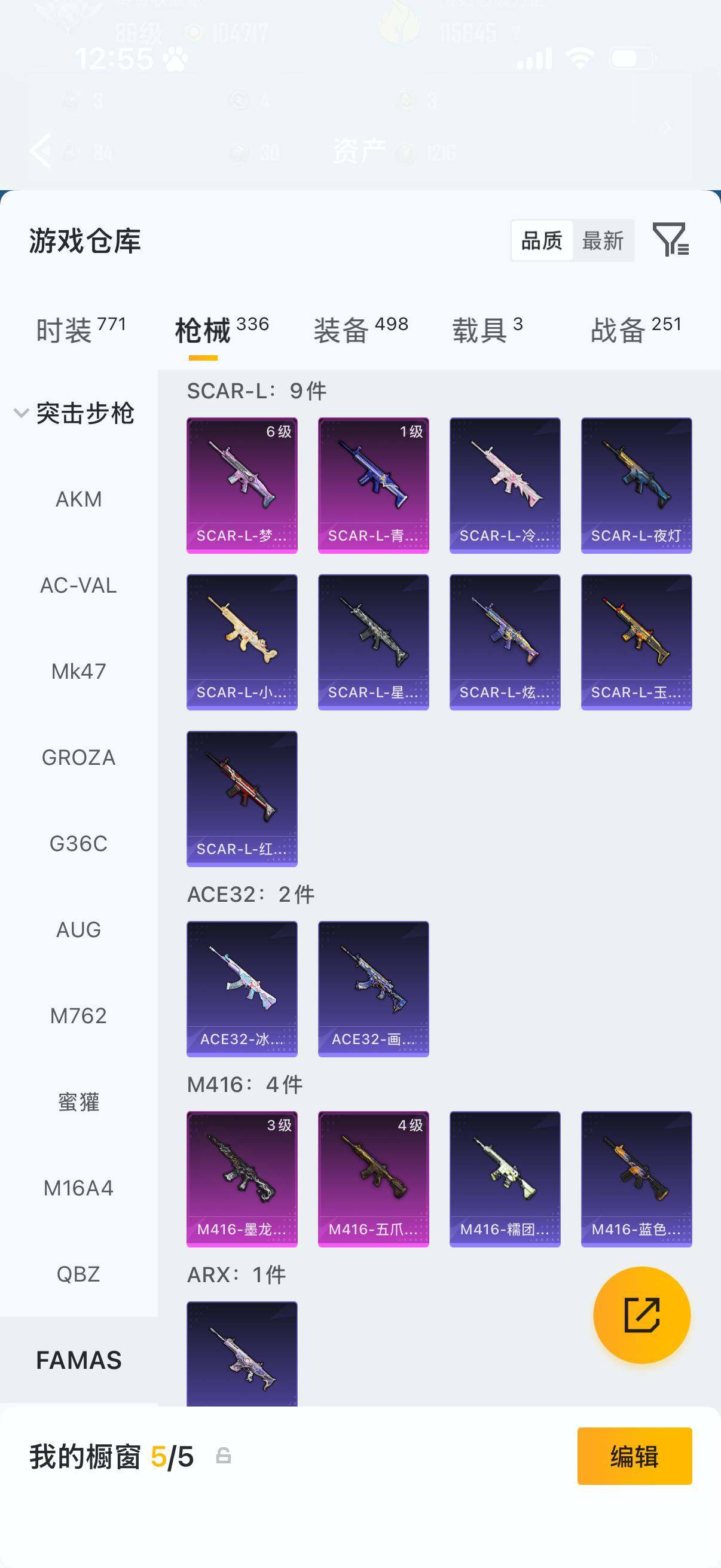Switch to the 时装 tab
The height and width of the screenshot is (1568, 721).
pos(80,330)
